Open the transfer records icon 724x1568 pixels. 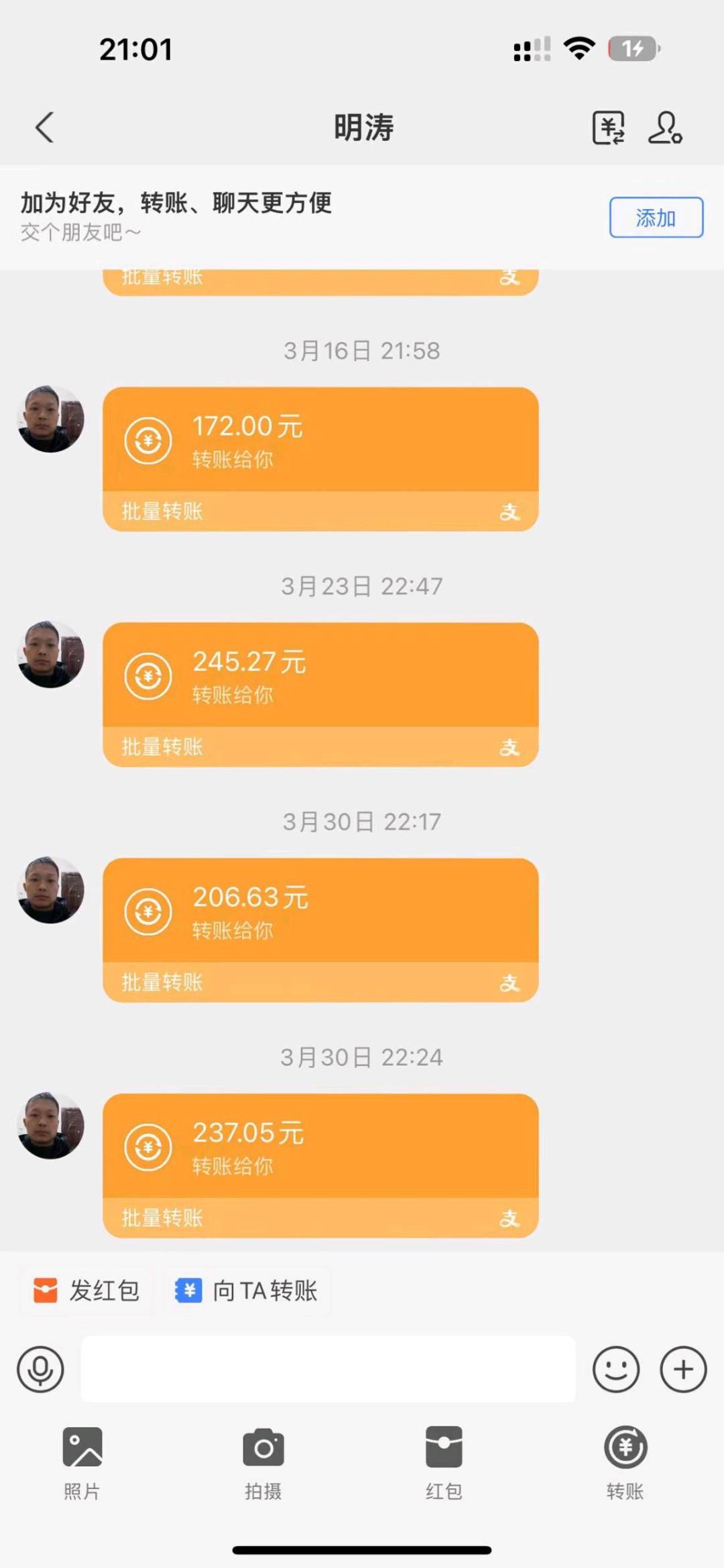[608, 127]
